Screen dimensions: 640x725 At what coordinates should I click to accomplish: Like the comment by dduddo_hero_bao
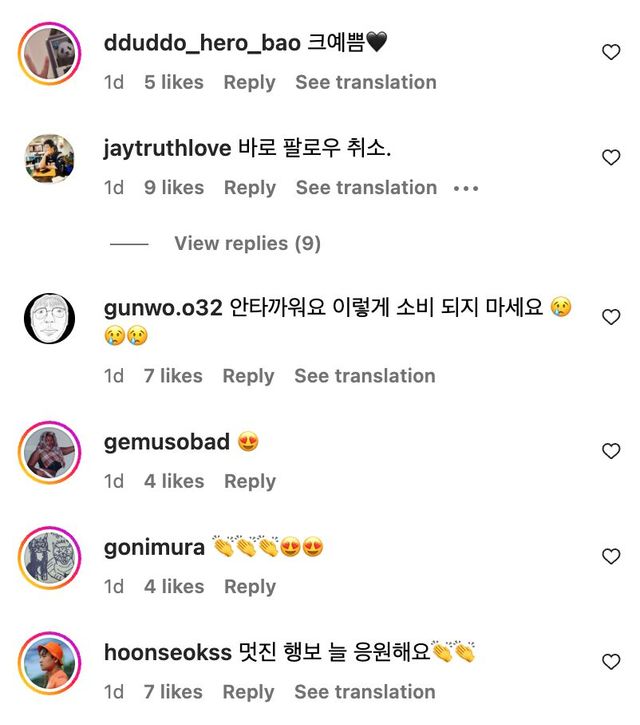tap(611, 52)
